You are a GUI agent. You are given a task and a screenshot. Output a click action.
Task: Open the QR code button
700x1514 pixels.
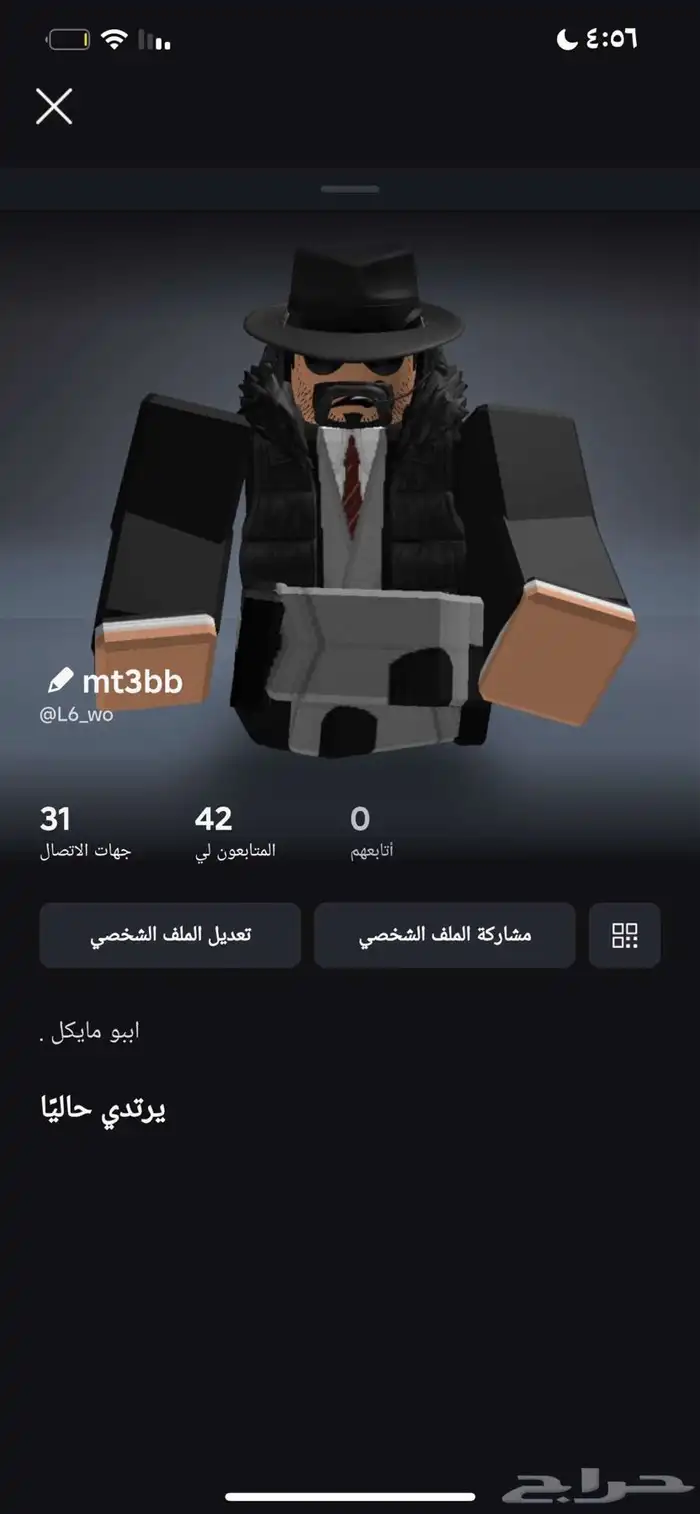point(624,935)
